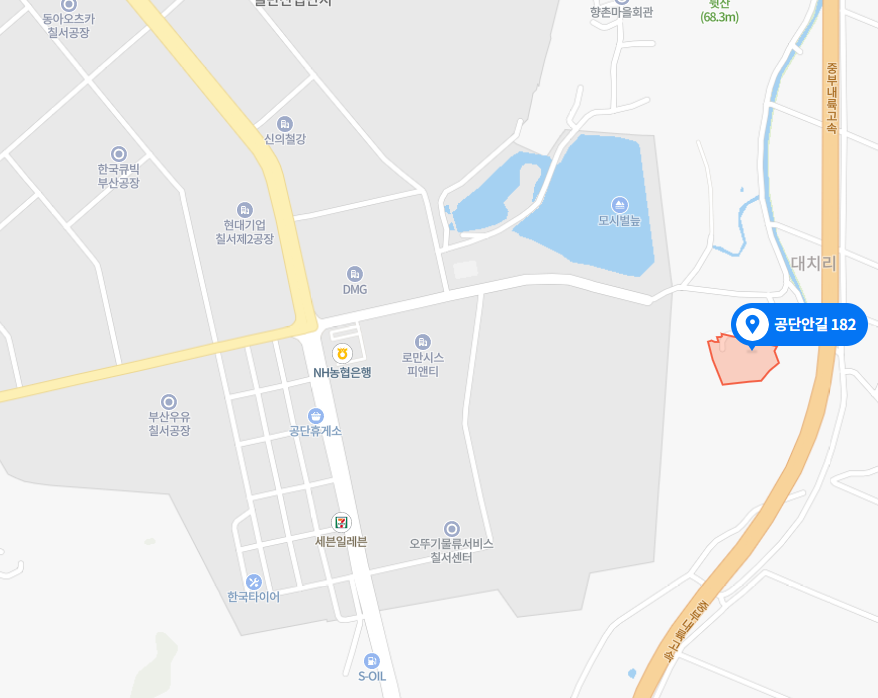The height and width of the screenshot is (698, 878).
Task: Open 현대기업 칠서제2공장 marker
Action: tap(244, 209)
